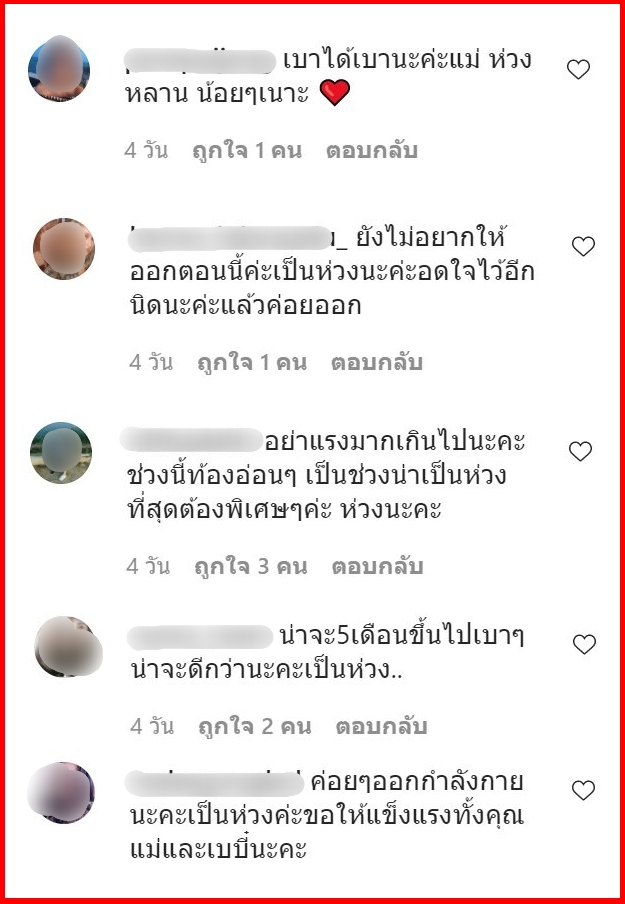This screenshot has height=904, width=625.
Task: View ถูกใจ 2 คน likers
Action: pos(253,726)
